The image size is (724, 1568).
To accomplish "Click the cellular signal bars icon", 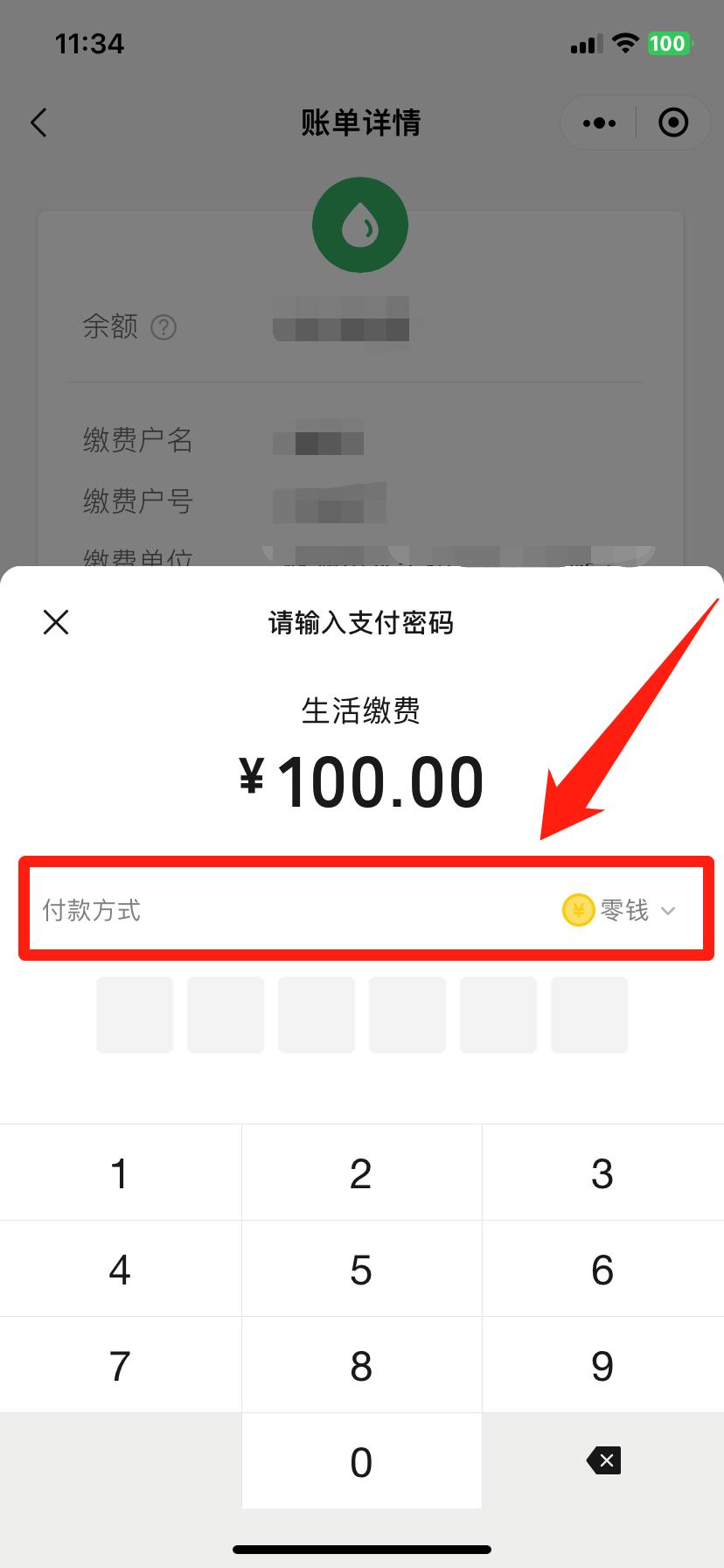I will pos(587,43).
